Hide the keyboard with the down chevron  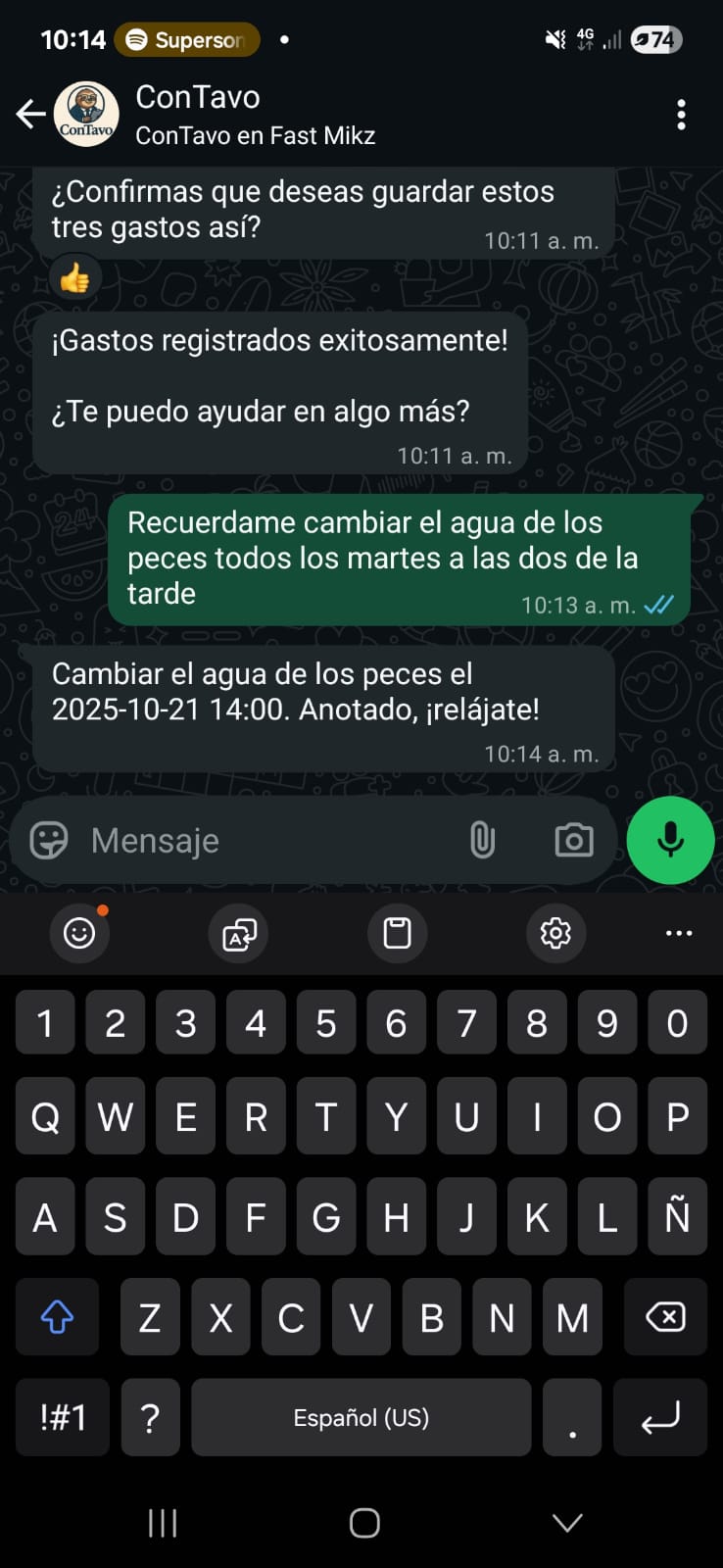click(565, 1523)
